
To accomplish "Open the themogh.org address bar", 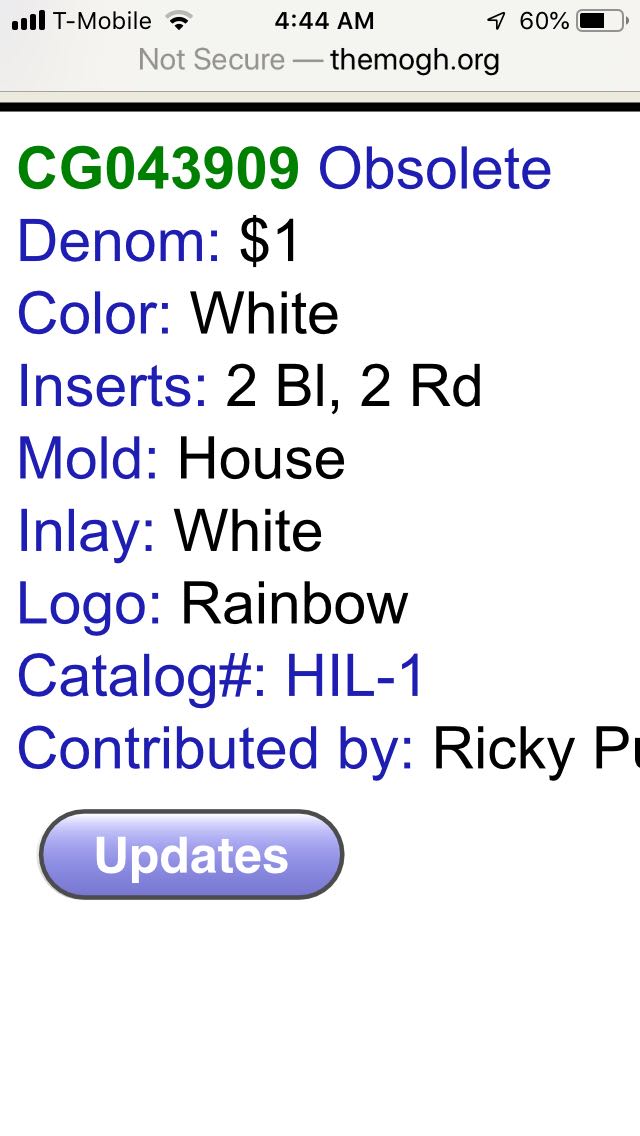I will pos(320,60).
